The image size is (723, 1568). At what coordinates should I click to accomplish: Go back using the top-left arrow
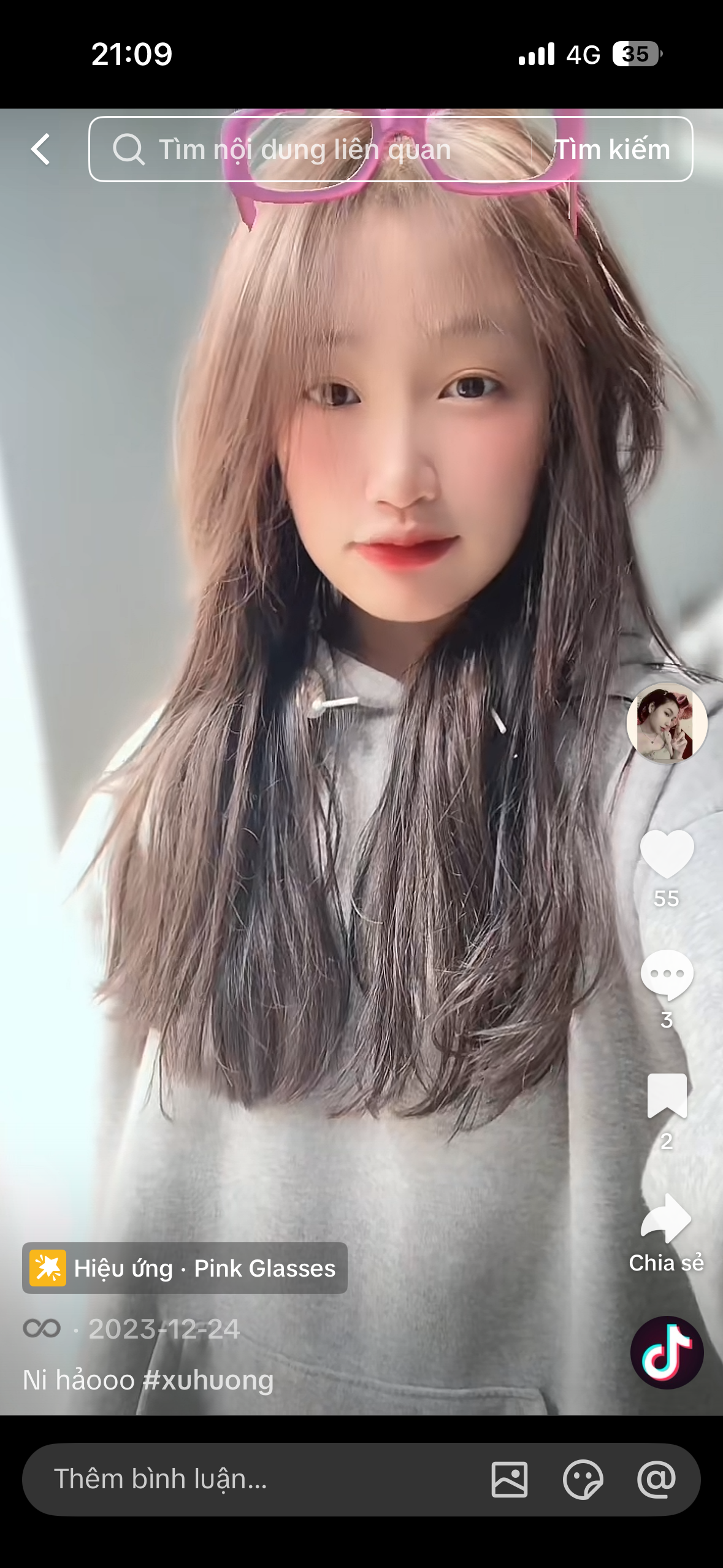[40, 149]
